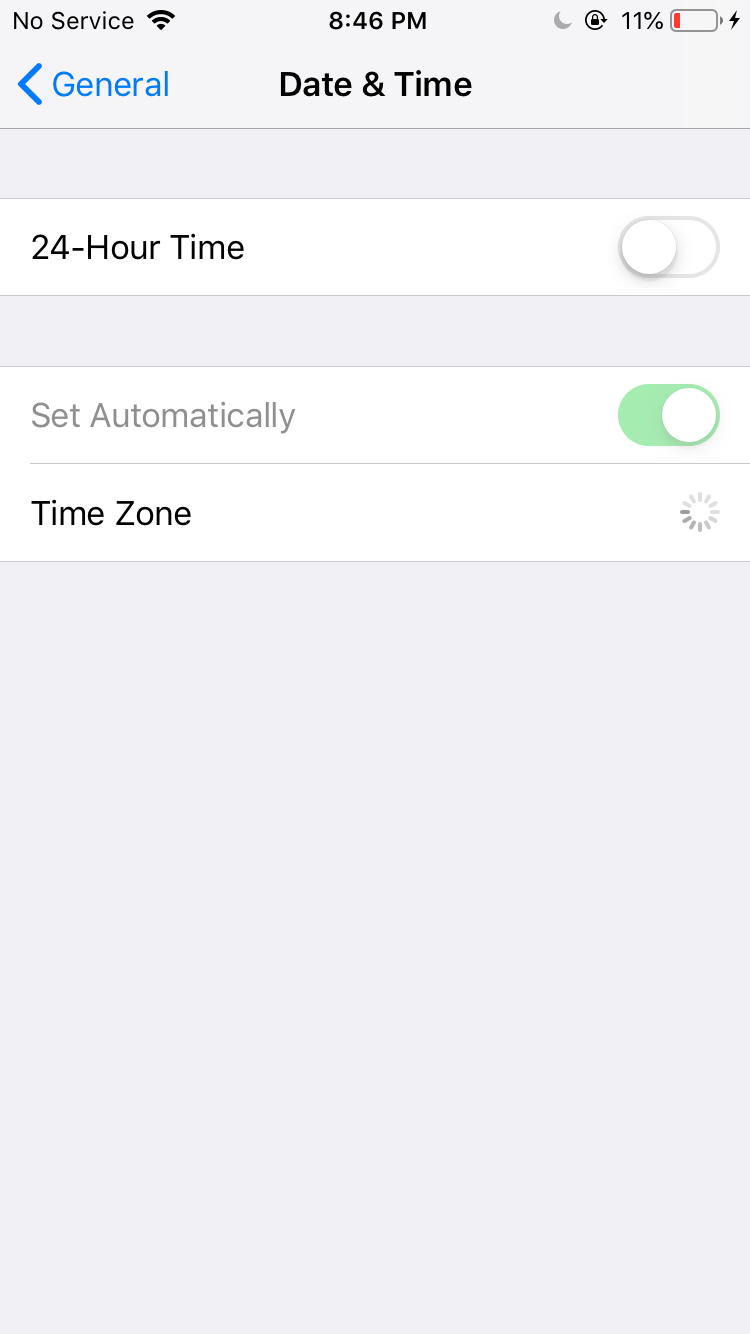The height and width of the screenshot is (1334, 750).
Task: Click the 24-Hour Time label
Action: [x=138, y=247]
